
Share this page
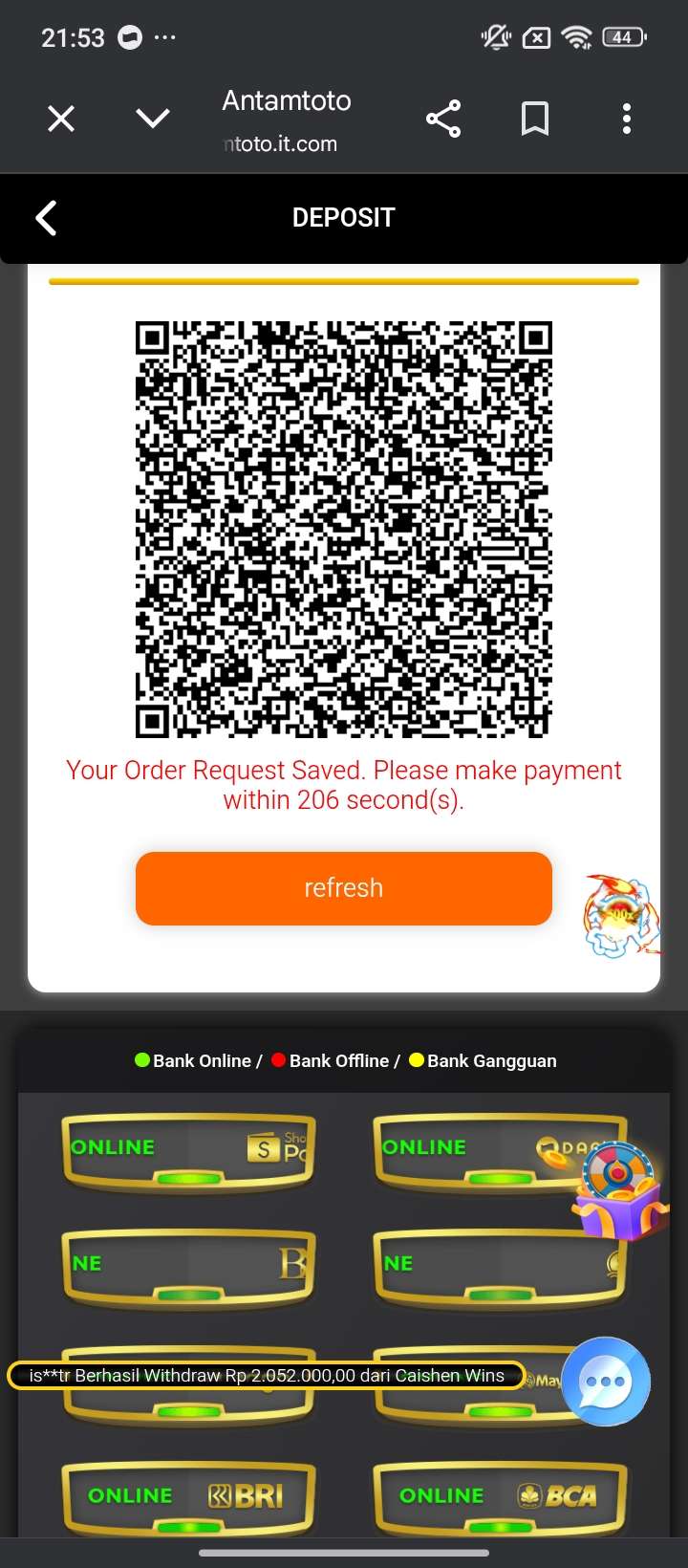[443, 119]
